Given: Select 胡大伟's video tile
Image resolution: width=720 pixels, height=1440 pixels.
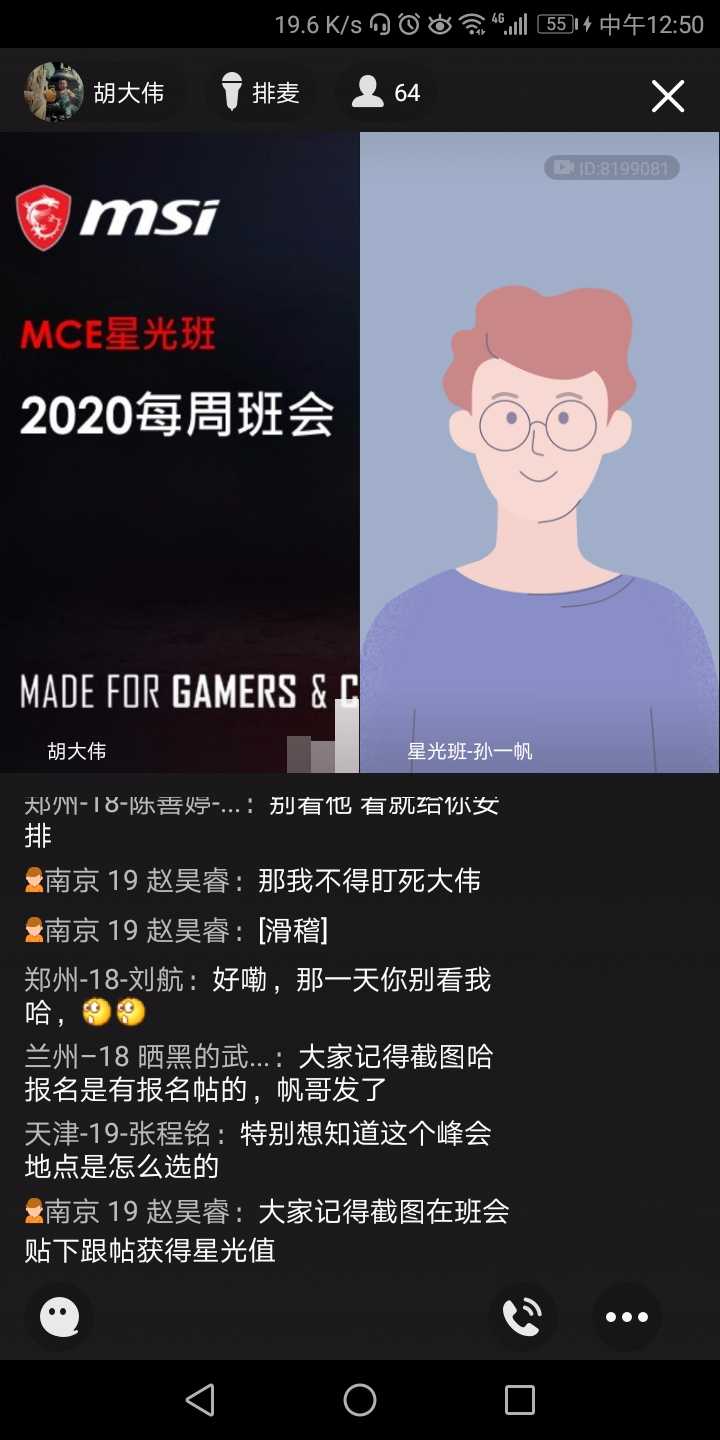Looking at the screenshot, I should click(180, 452).
